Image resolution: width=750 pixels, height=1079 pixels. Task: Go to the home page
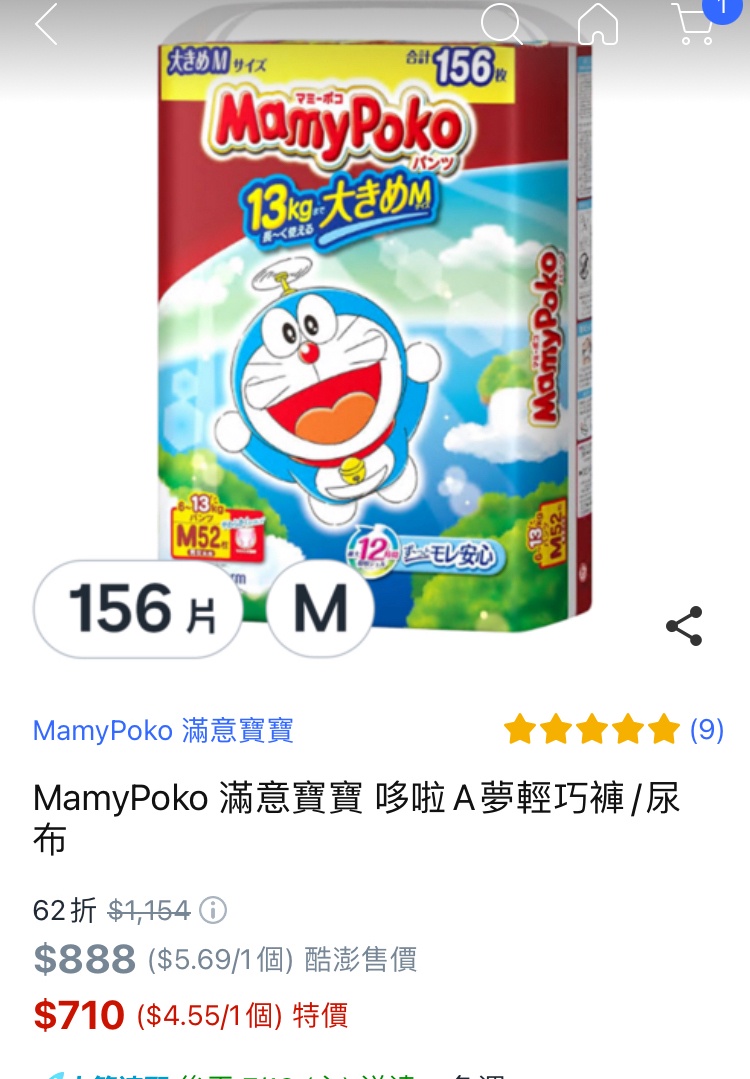598,24
